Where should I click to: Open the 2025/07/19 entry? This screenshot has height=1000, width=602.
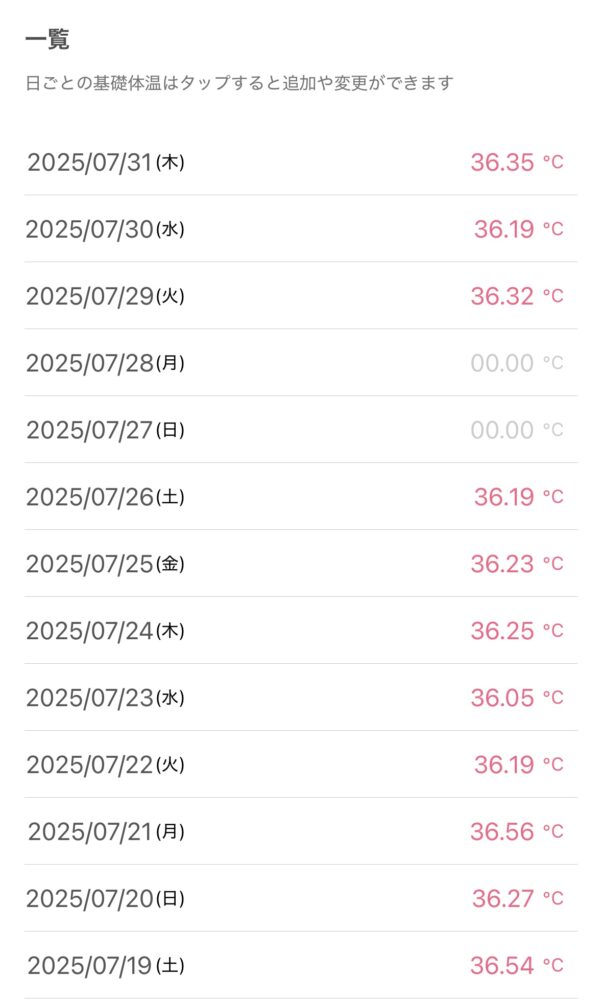click(x=301, y=966)
